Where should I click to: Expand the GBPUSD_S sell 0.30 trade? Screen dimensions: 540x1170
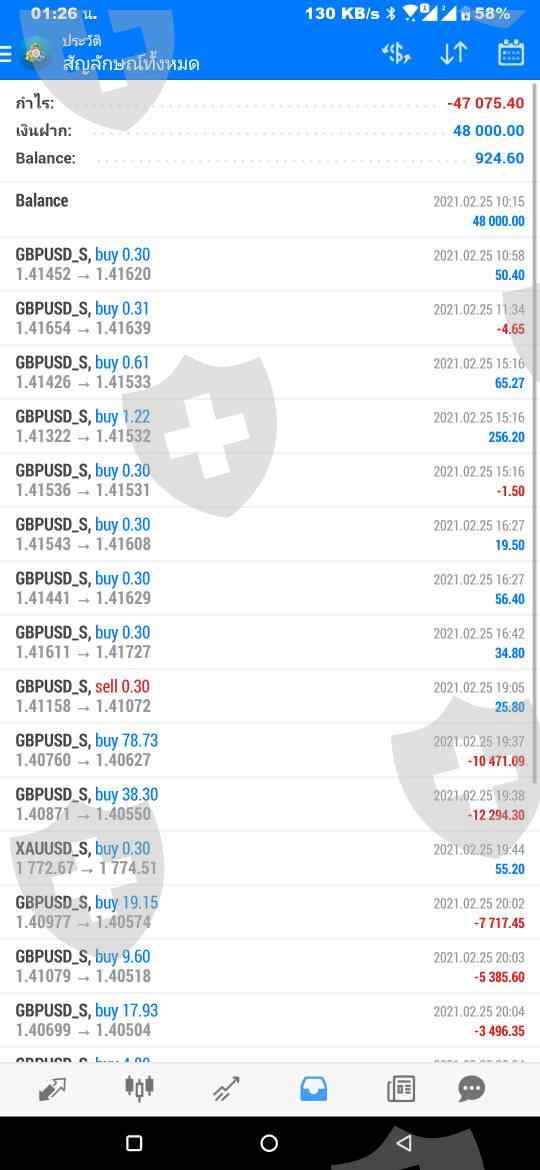point(269,696)
